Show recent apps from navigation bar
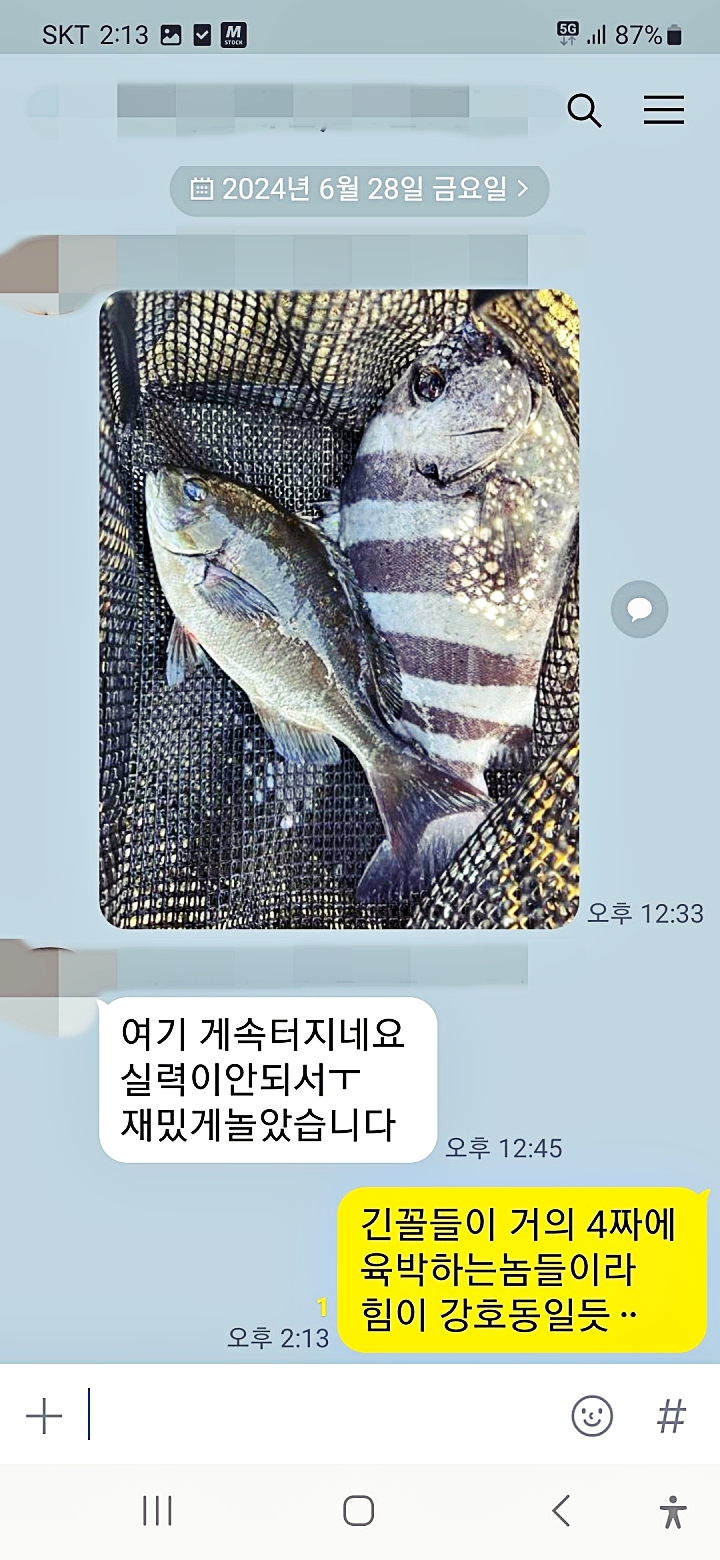The width and height of the screenshot is (720, 1560). [157, 1510]
